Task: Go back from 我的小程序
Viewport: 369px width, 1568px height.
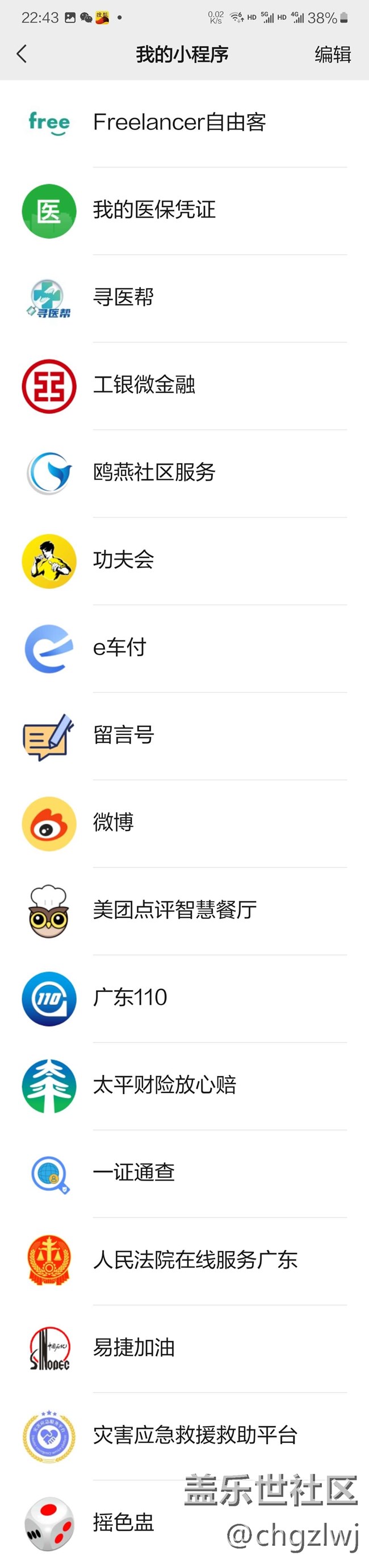Action: coord(22,54)
